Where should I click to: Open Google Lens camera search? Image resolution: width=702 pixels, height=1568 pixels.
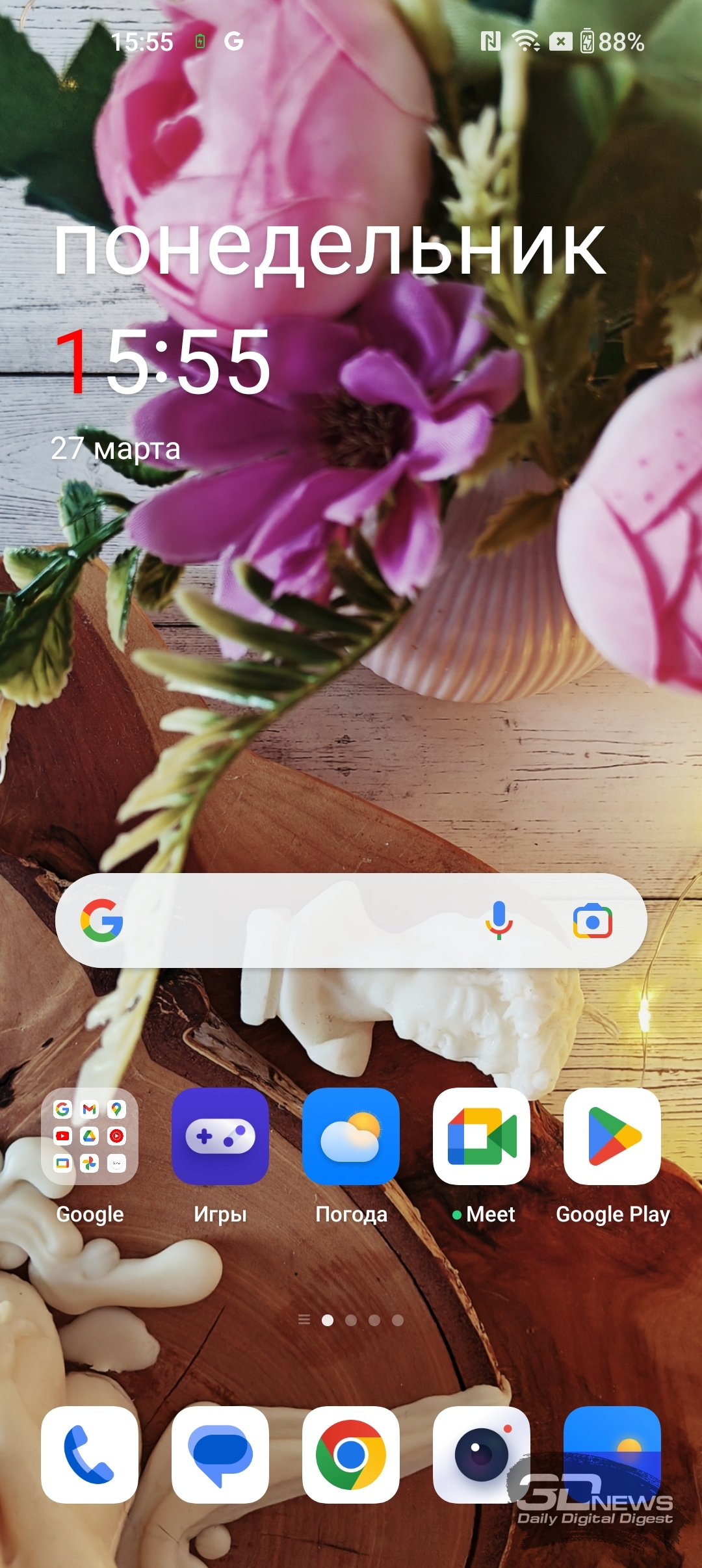coord(592,921)
